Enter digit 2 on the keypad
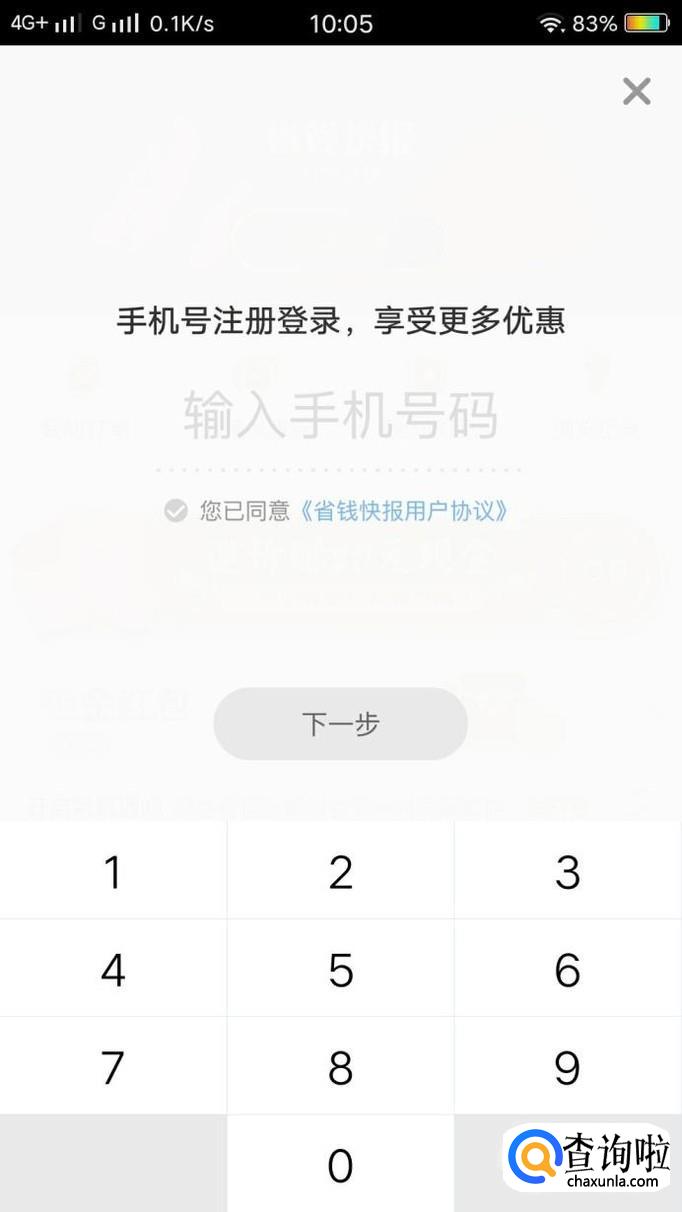 click(340, 872)
